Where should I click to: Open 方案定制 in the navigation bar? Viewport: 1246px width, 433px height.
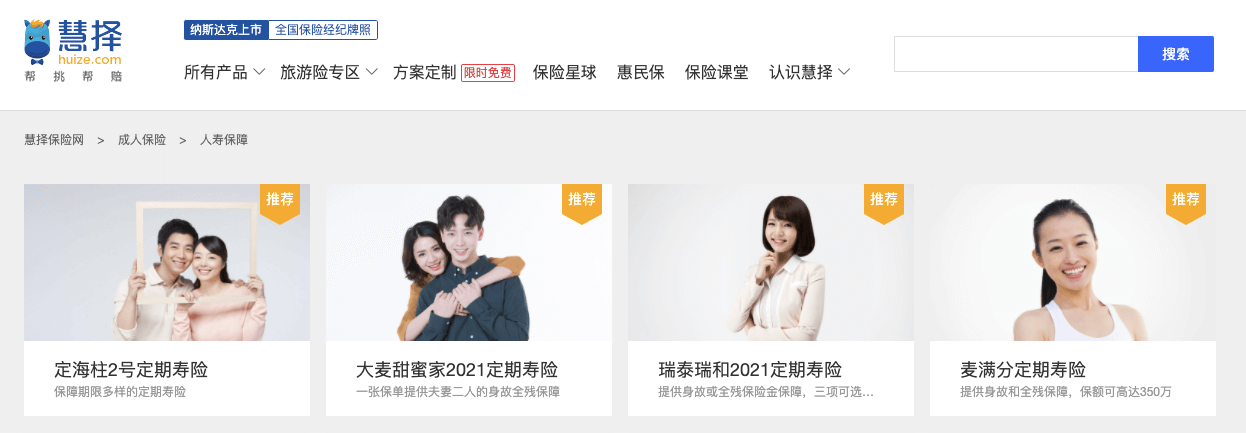coord(425,72)
